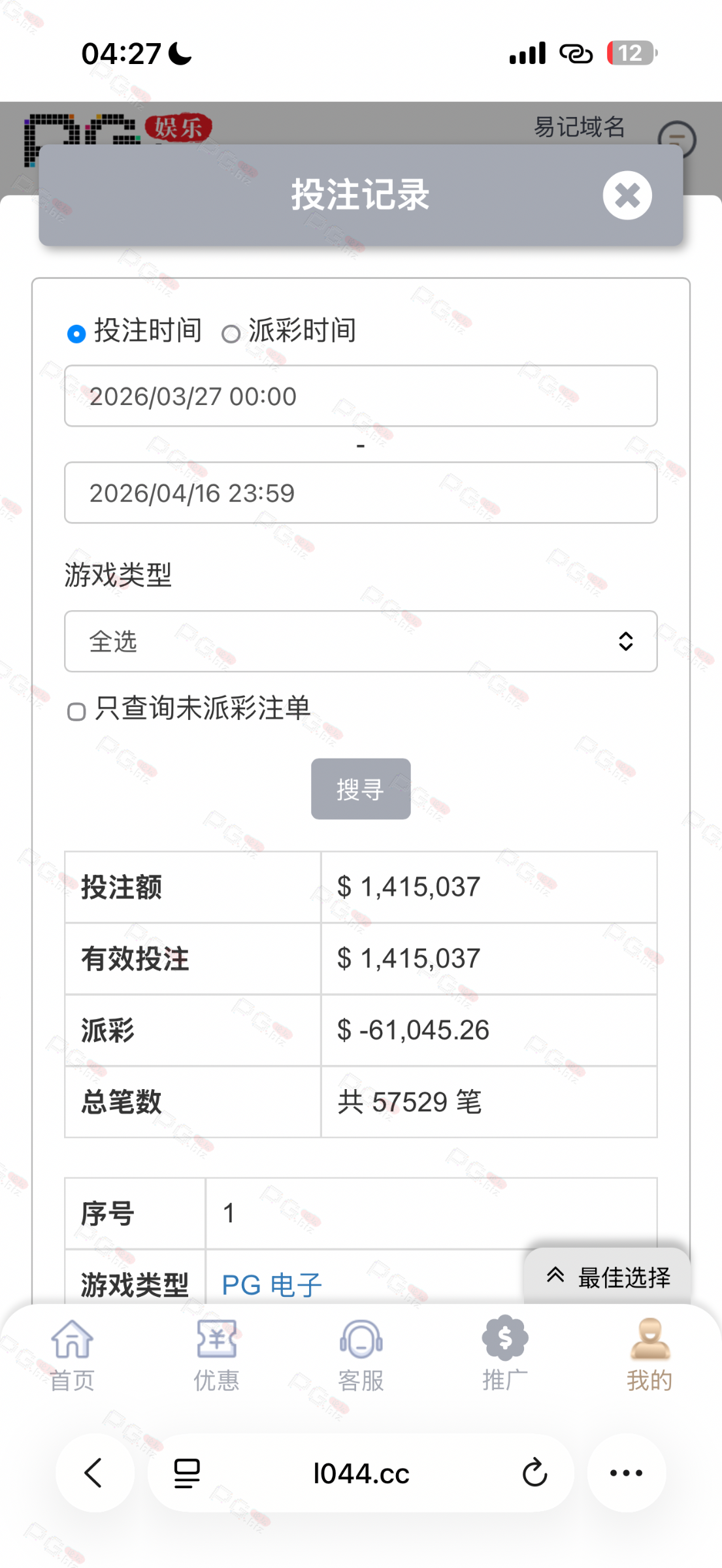Edit the end date 2026/04/16 23:59 field
722x1568 pixels.
pos(361,493)
